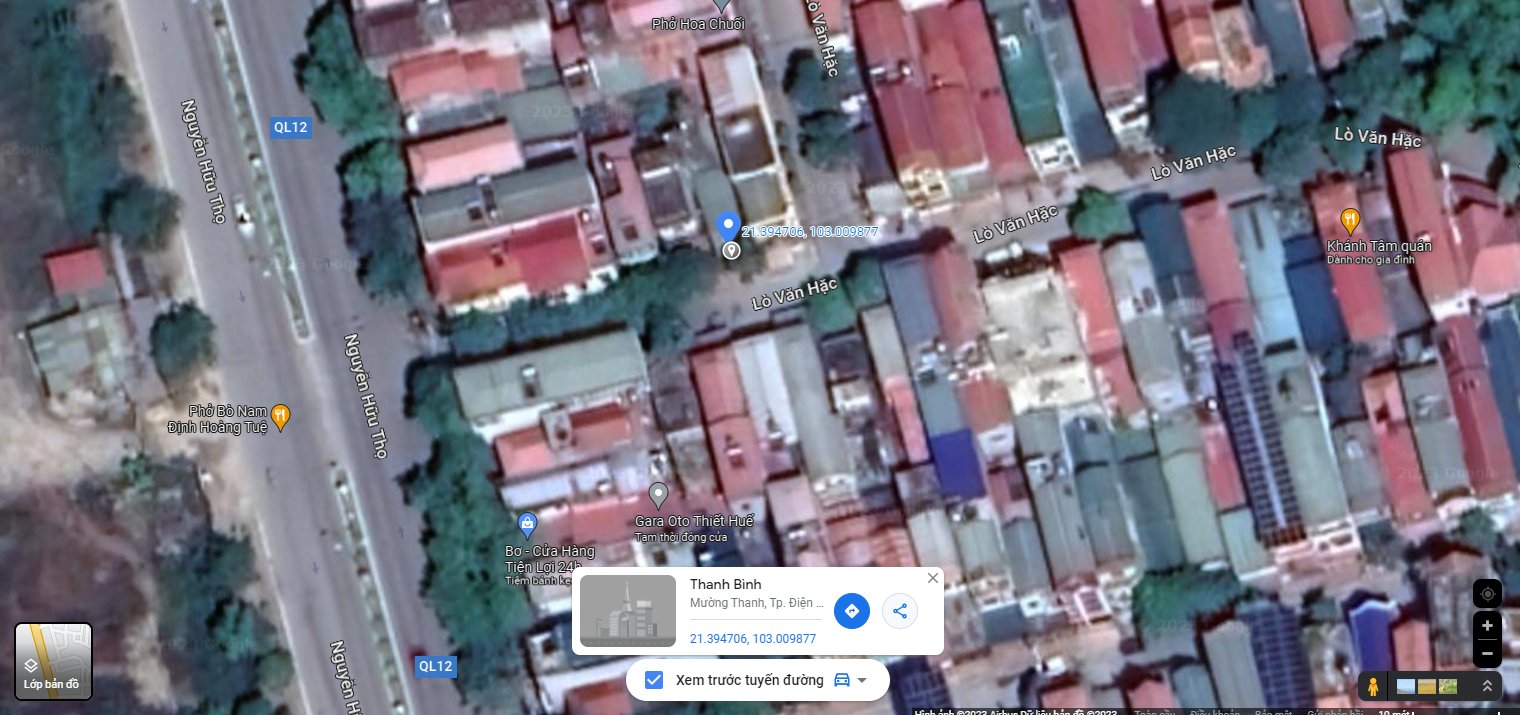Select the Gara Oto Thiết Huế marker
1520x715 pixels.
click(658, 494)
